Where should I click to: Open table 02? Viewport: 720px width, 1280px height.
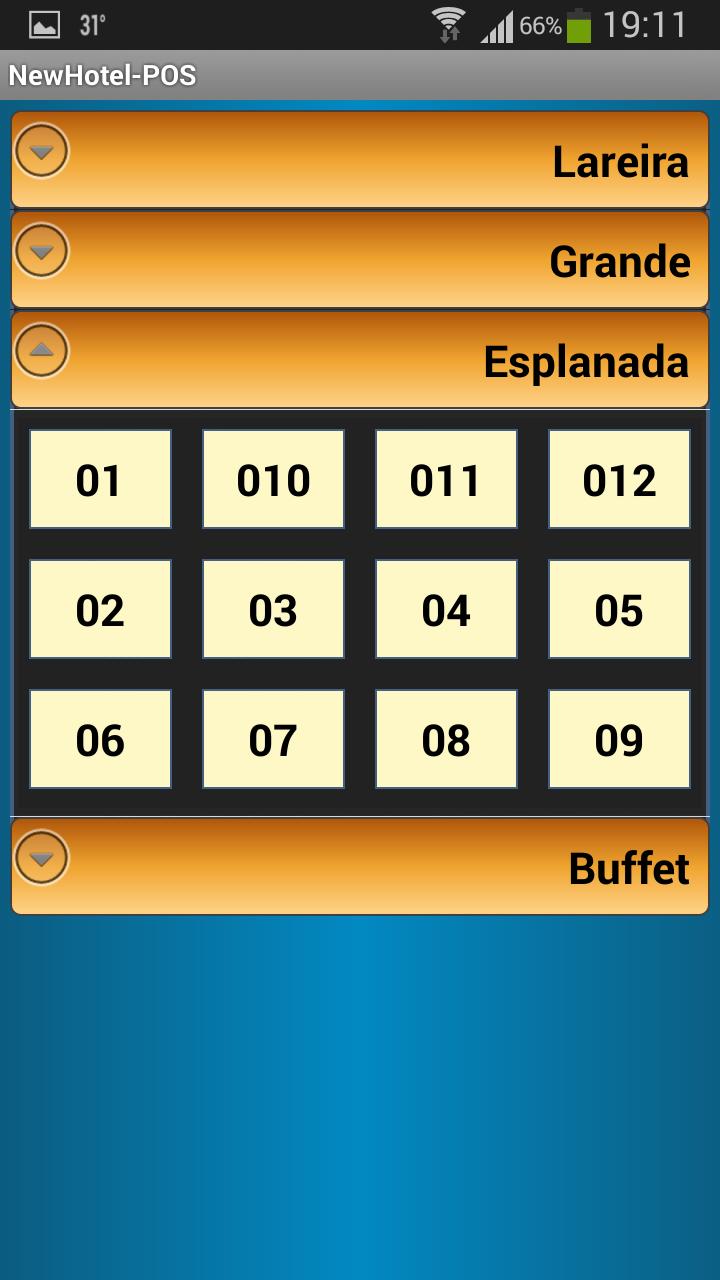tap(100, 609)
